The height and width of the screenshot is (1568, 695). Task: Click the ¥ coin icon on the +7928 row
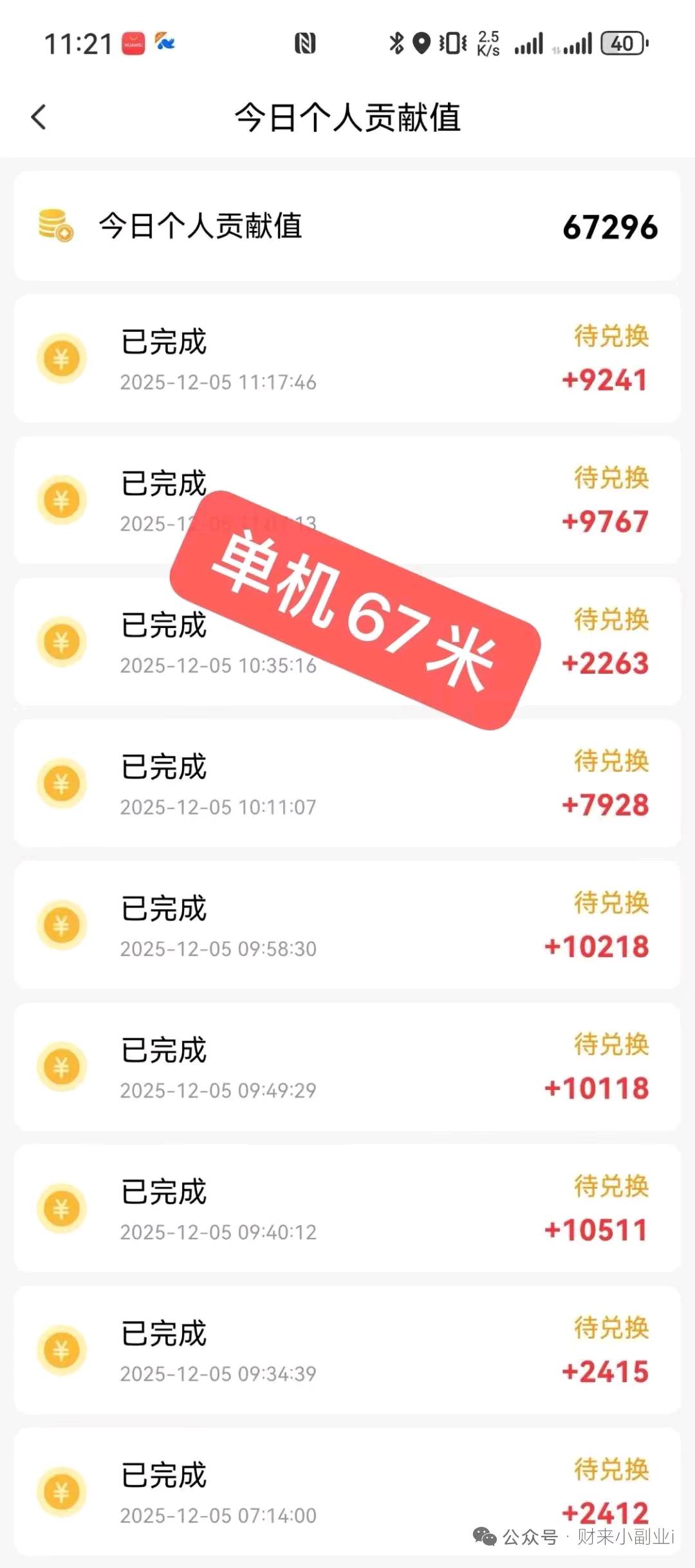click(x=62, y=783)
